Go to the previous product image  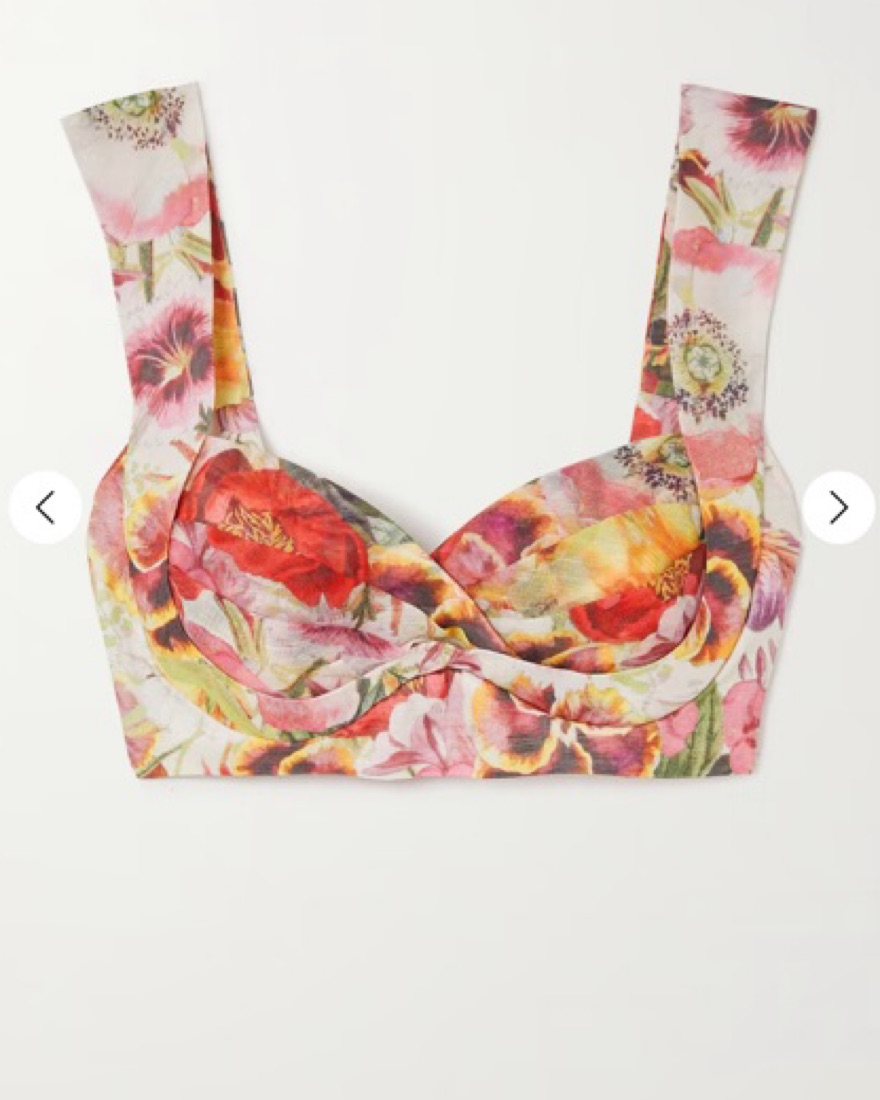click(x=45, y=508)
